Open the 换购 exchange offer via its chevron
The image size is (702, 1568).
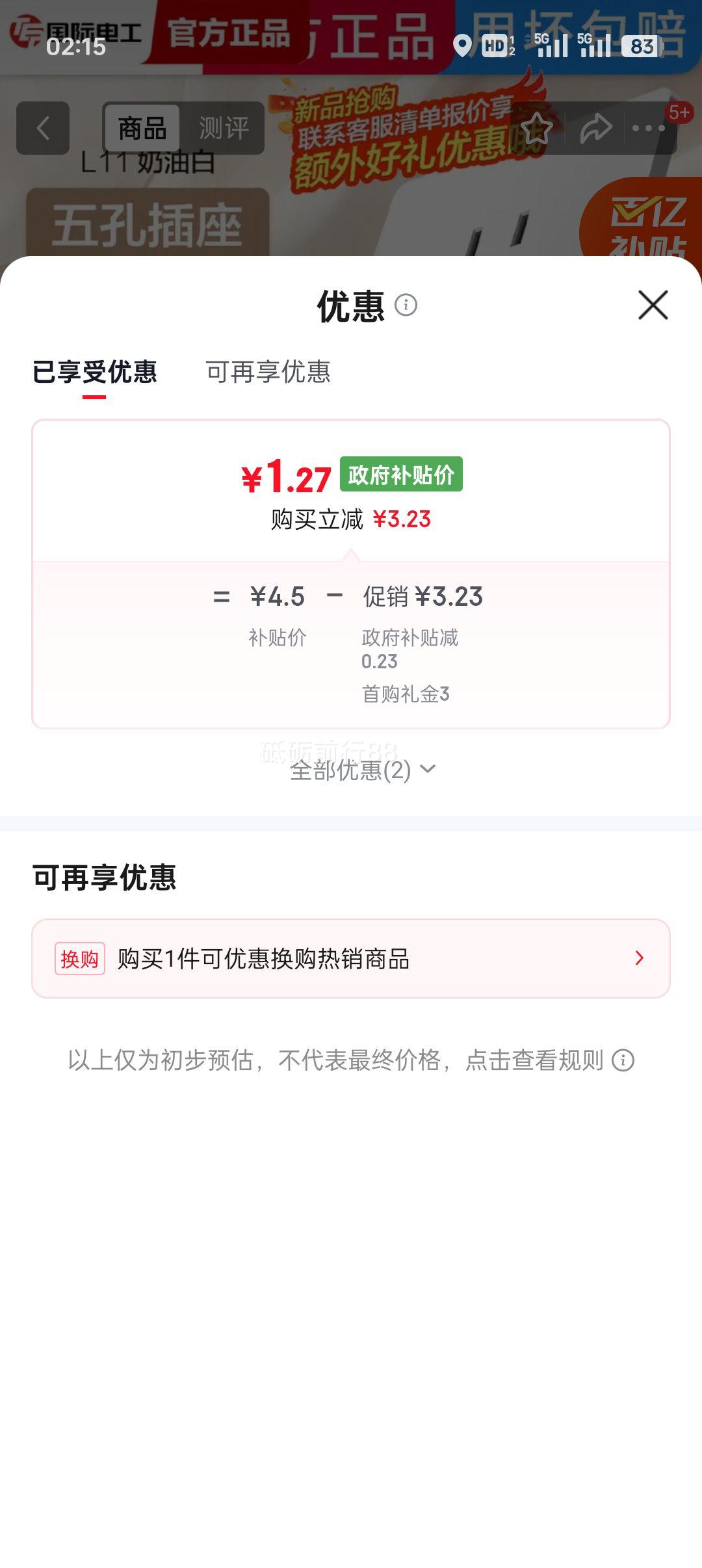tap(638, 957)
